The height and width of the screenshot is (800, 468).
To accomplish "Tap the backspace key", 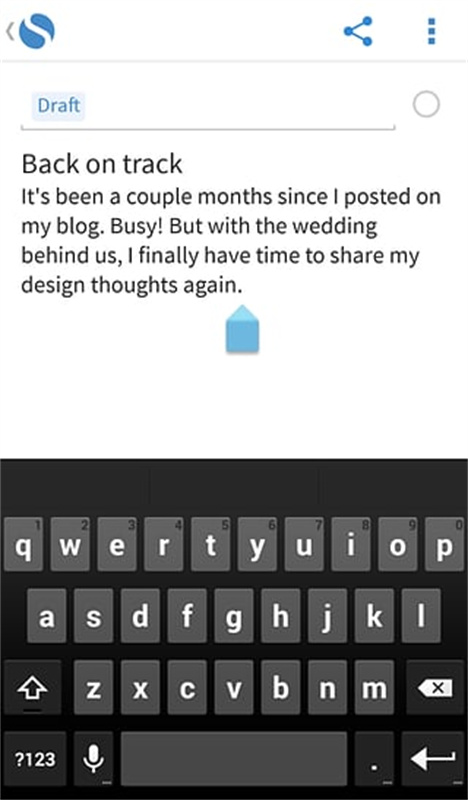I will point(435,688).
